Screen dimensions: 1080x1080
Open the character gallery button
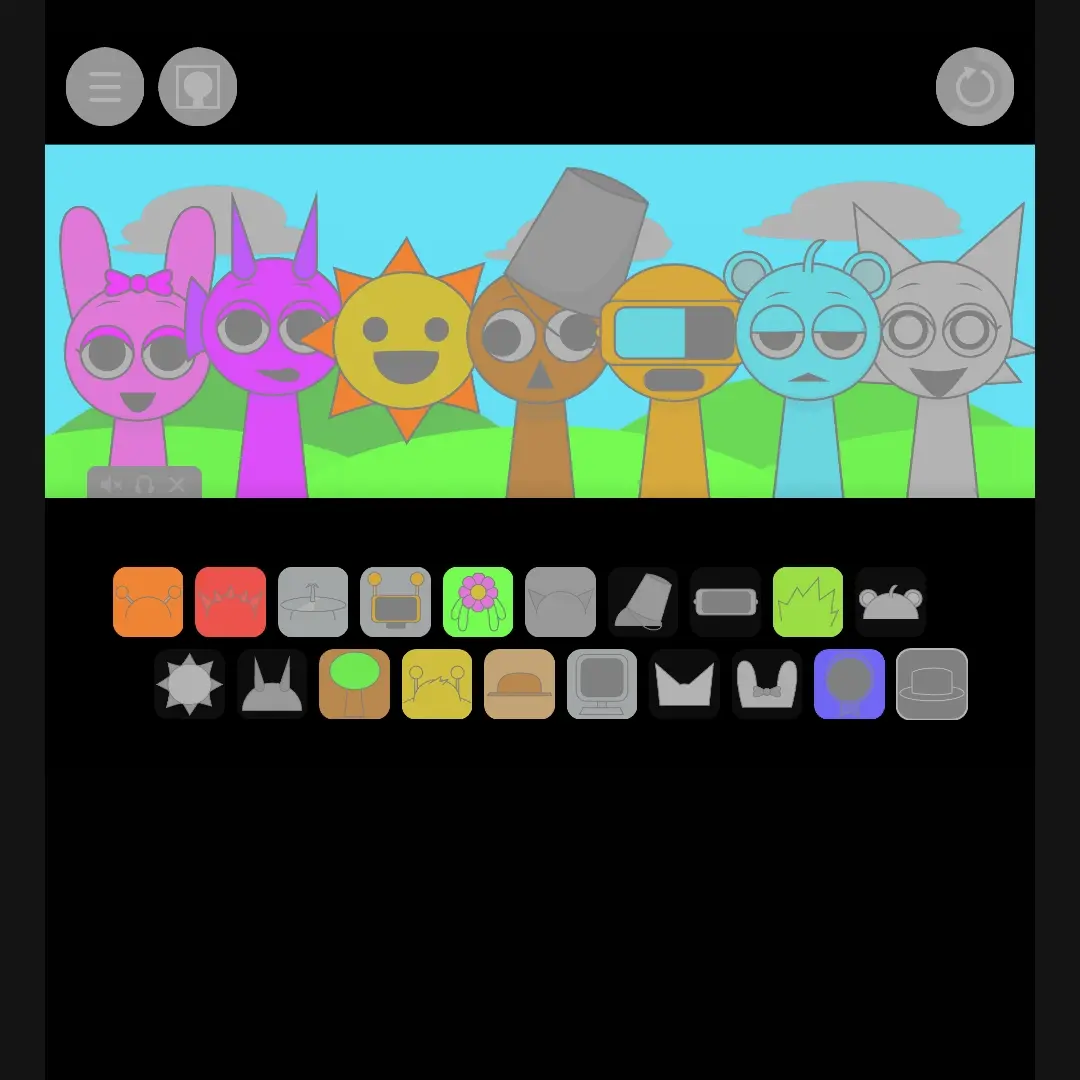tap(198, 87)
